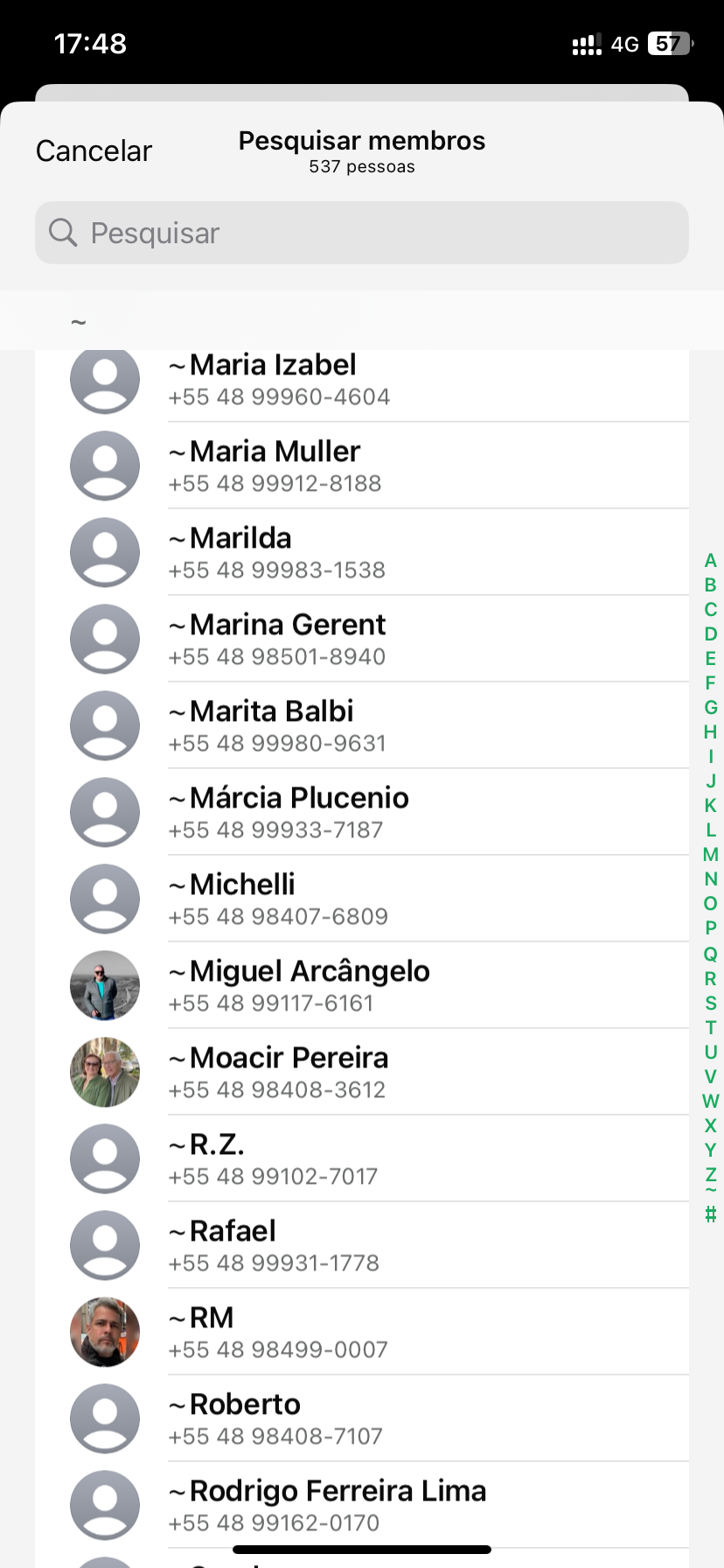Select Márcia Plucenio from the list
The height and width of the screenshot is (1568, 724).
(x=362, y=812)
